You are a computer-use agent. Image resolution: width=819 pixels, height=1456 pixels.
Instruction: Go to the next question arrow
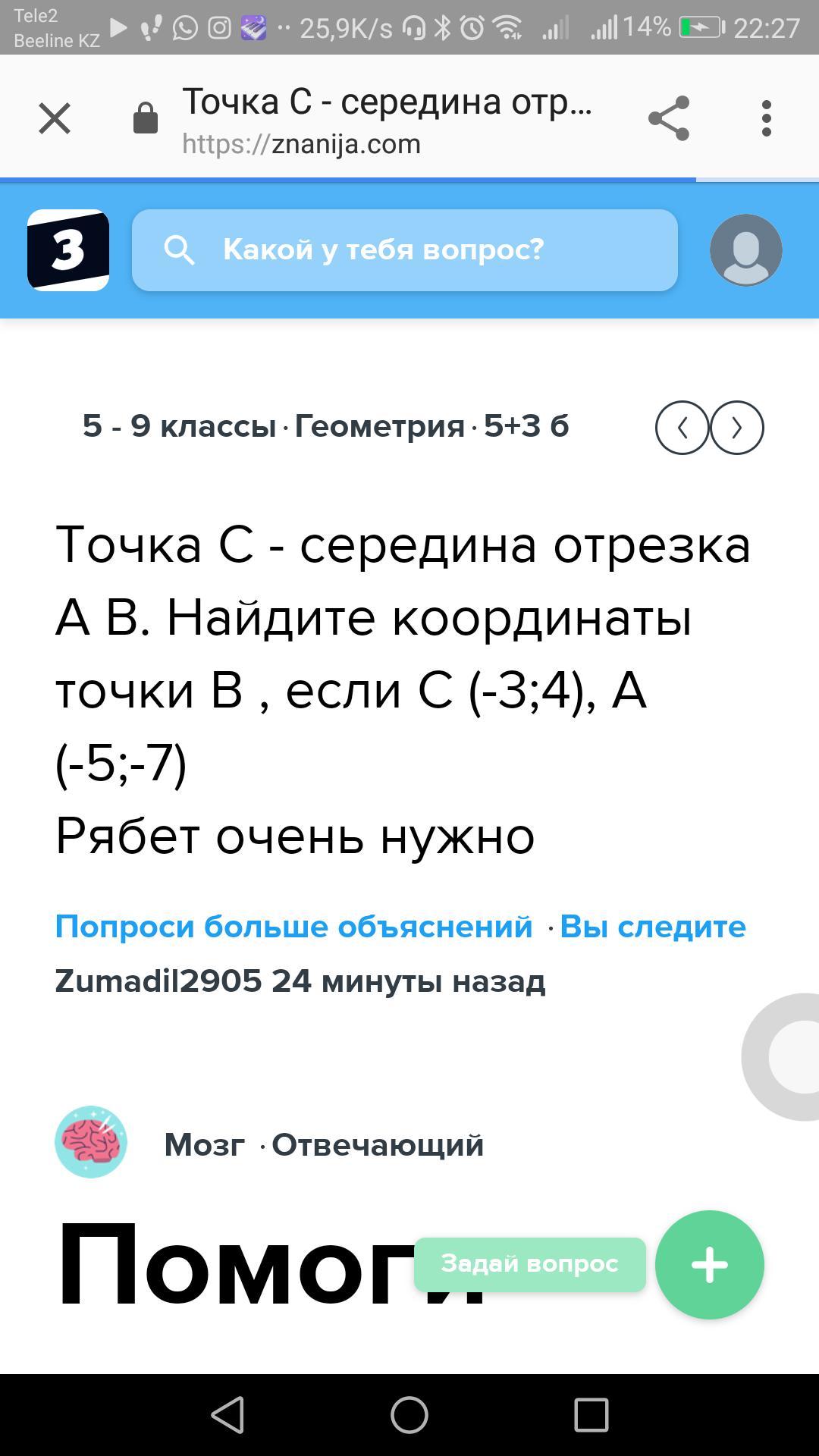pos(737,428)
